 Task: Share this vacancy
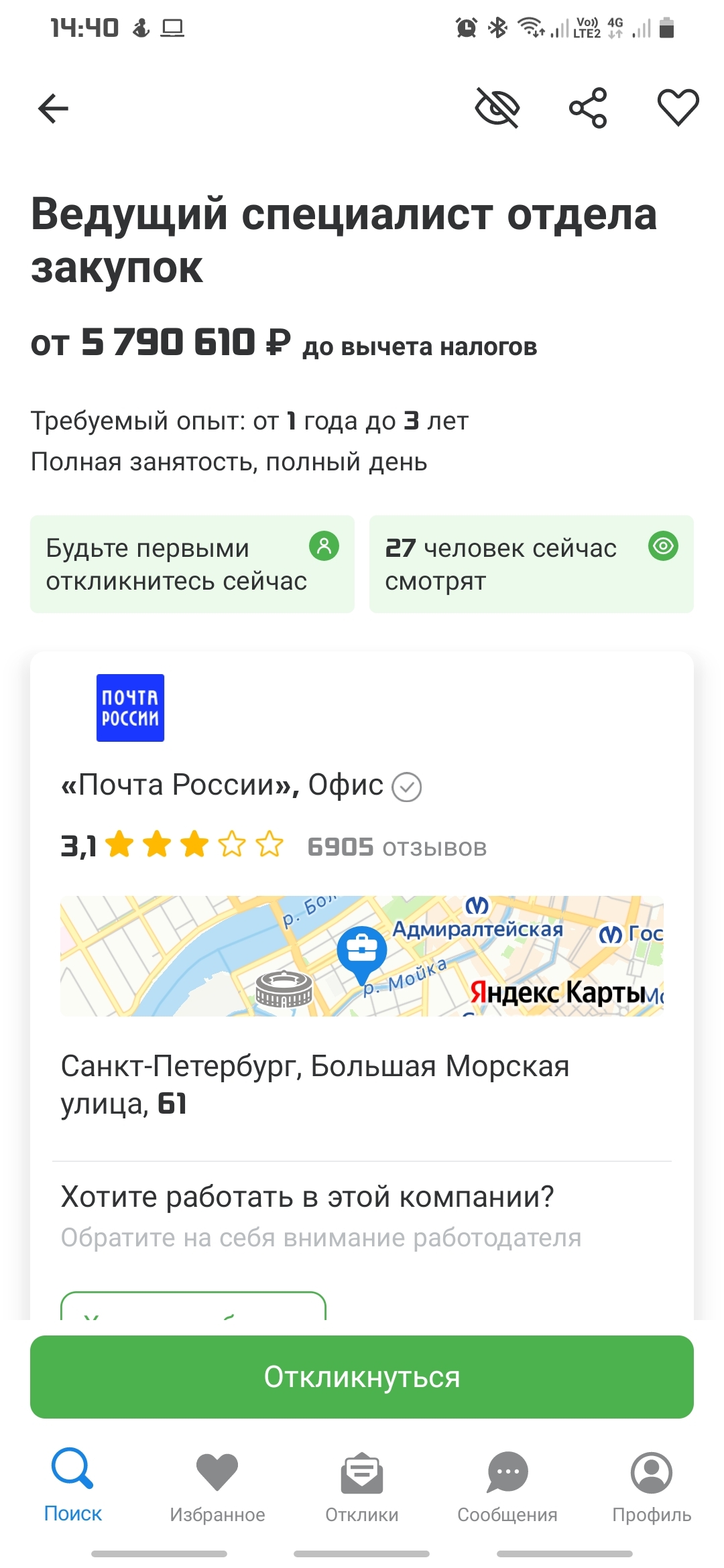pyautogui.click(x=588, y=108)
